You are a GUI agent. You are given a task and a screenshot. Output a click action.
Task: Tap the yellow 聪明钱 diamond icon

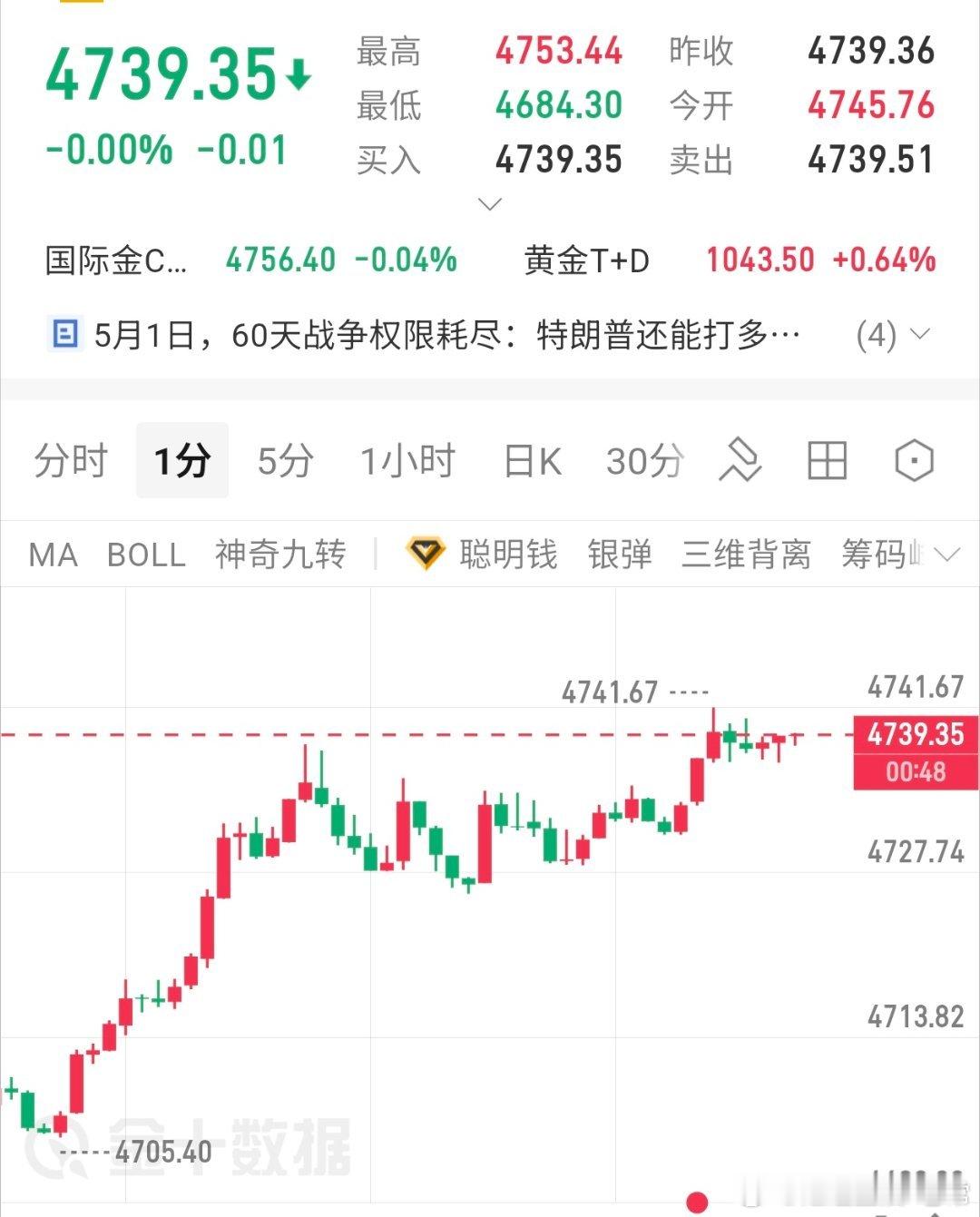[x=426, y=552]
